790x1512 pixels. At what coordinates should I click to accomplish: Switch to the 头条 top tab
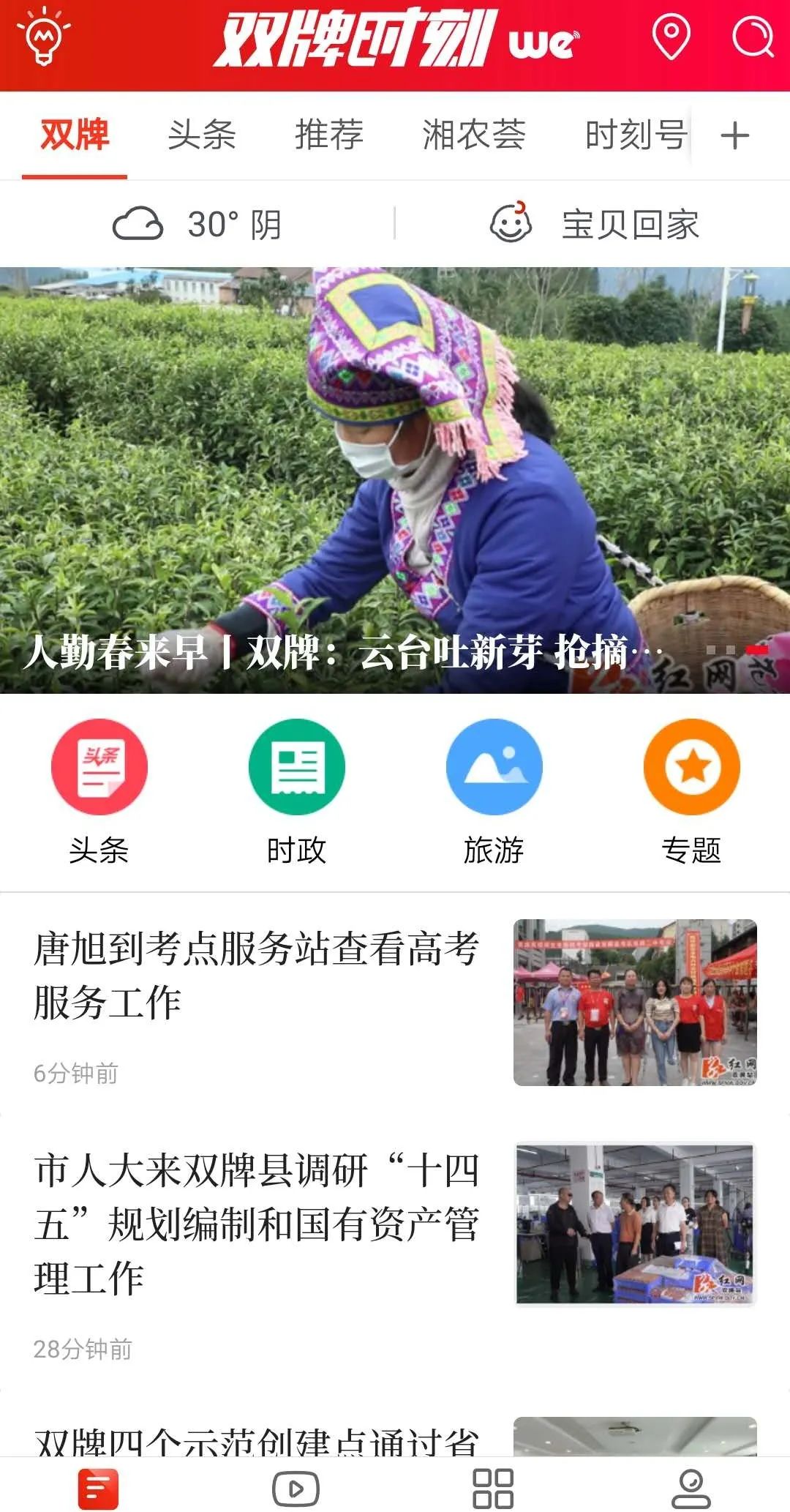[x=201, y=135]
